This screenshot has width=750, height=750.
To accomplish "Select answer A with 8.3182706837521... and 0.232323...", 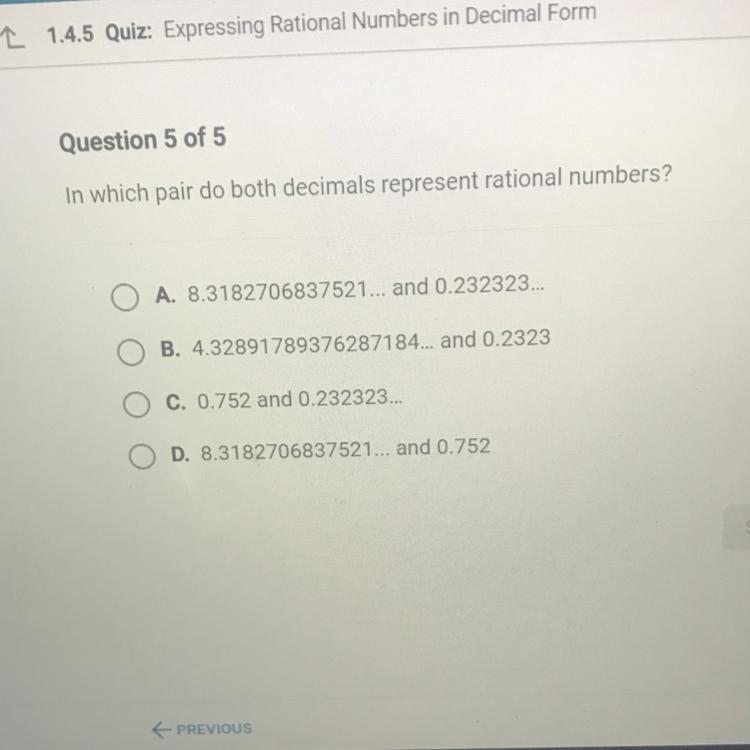I will pos(124,297).
